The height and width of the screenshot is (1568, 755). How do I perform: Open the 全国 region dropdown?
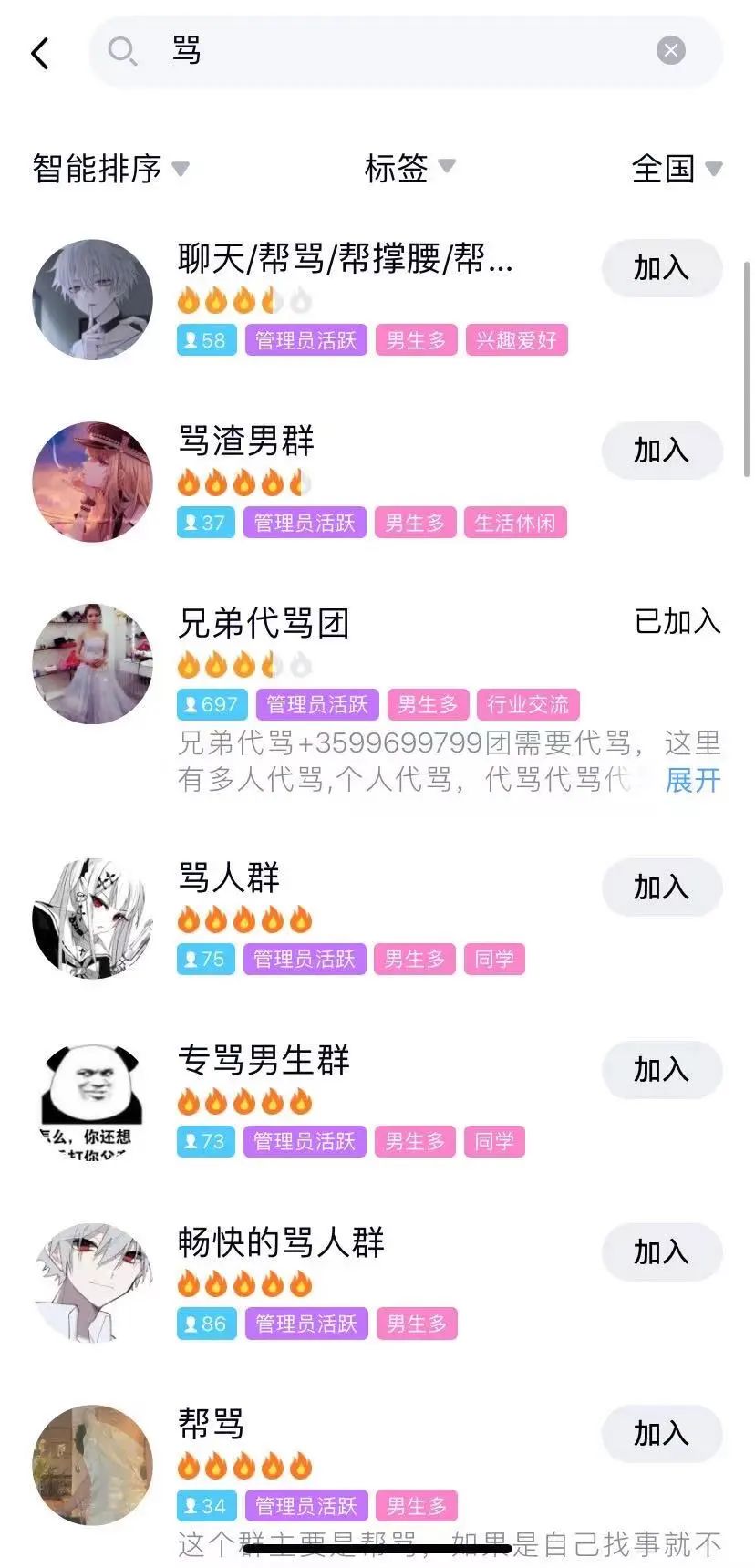click(676, 169)
